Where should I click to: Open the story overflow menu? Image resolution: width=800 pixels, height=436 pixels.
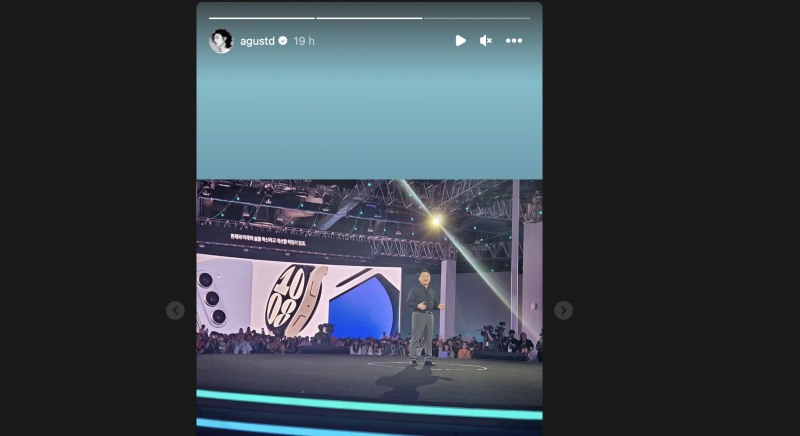click(514, 41)
